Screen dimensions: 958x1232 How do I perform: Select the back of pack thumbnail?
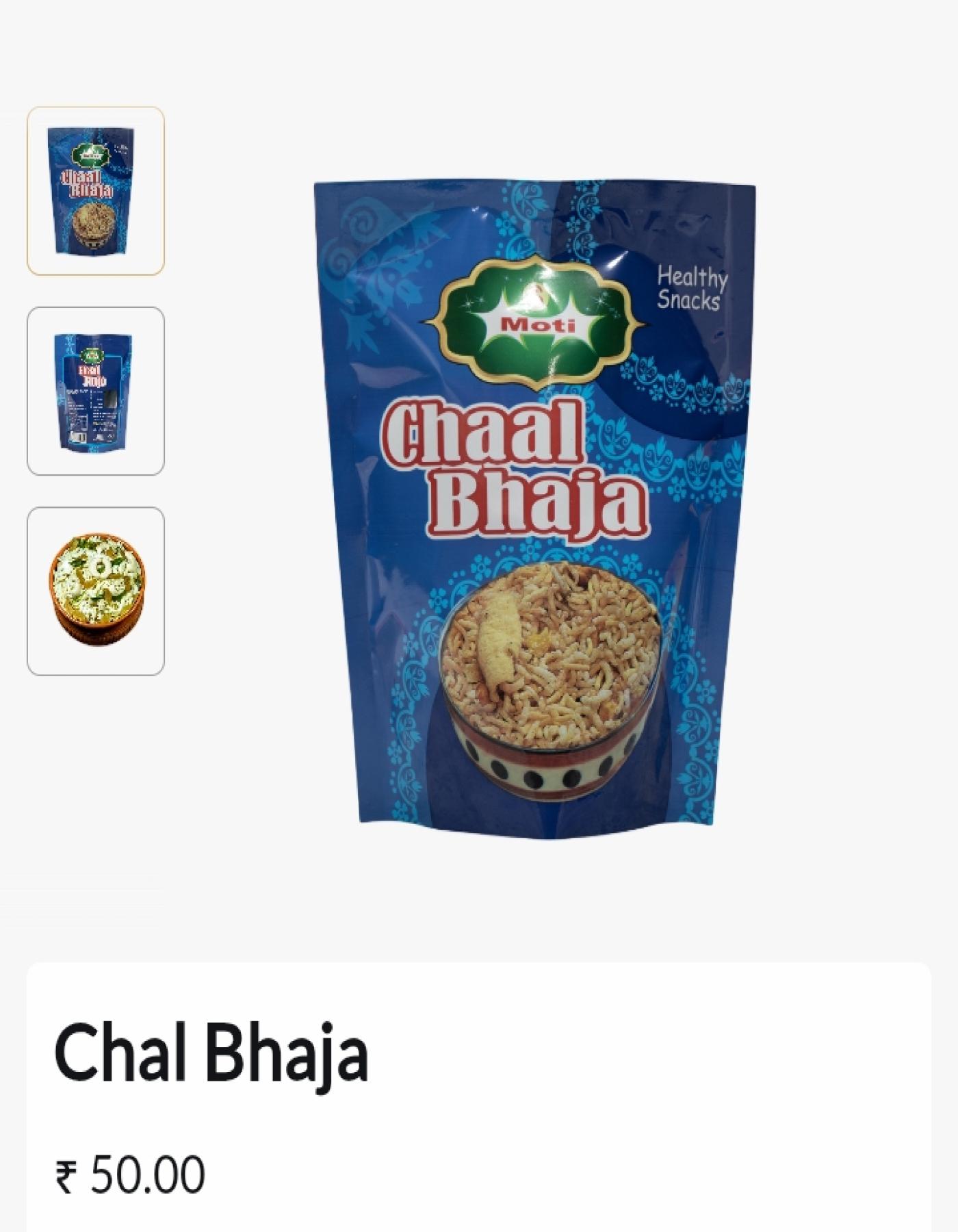[x=95, y=391]
